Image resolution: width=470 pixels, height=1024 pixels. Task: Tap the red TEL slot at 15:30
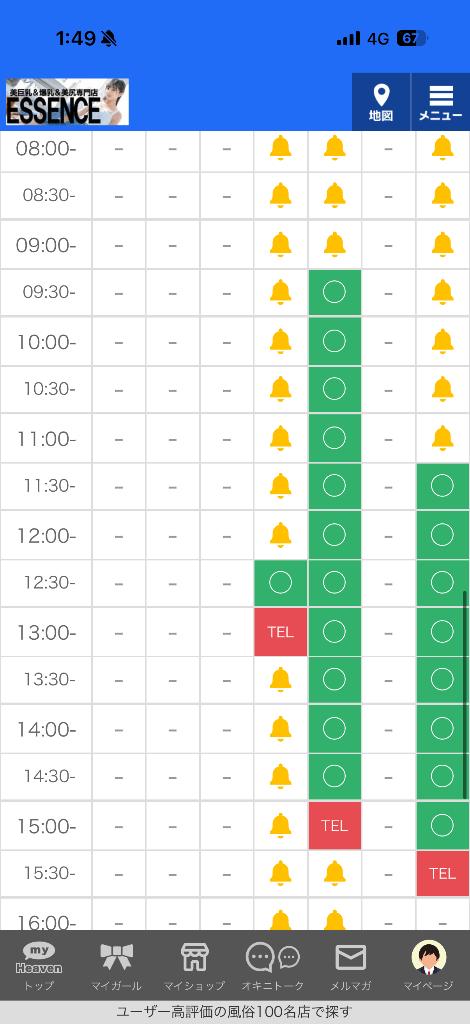pos(443,873)
